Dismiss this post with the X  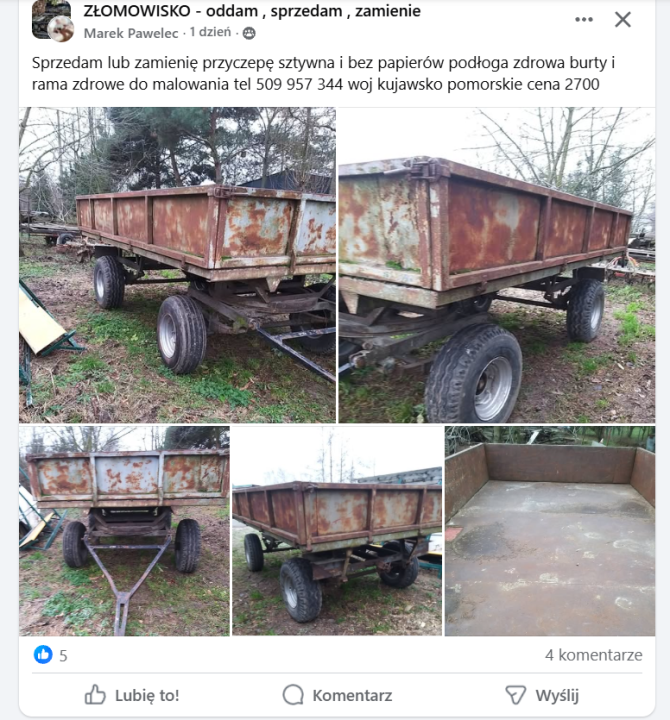(622, 19)
